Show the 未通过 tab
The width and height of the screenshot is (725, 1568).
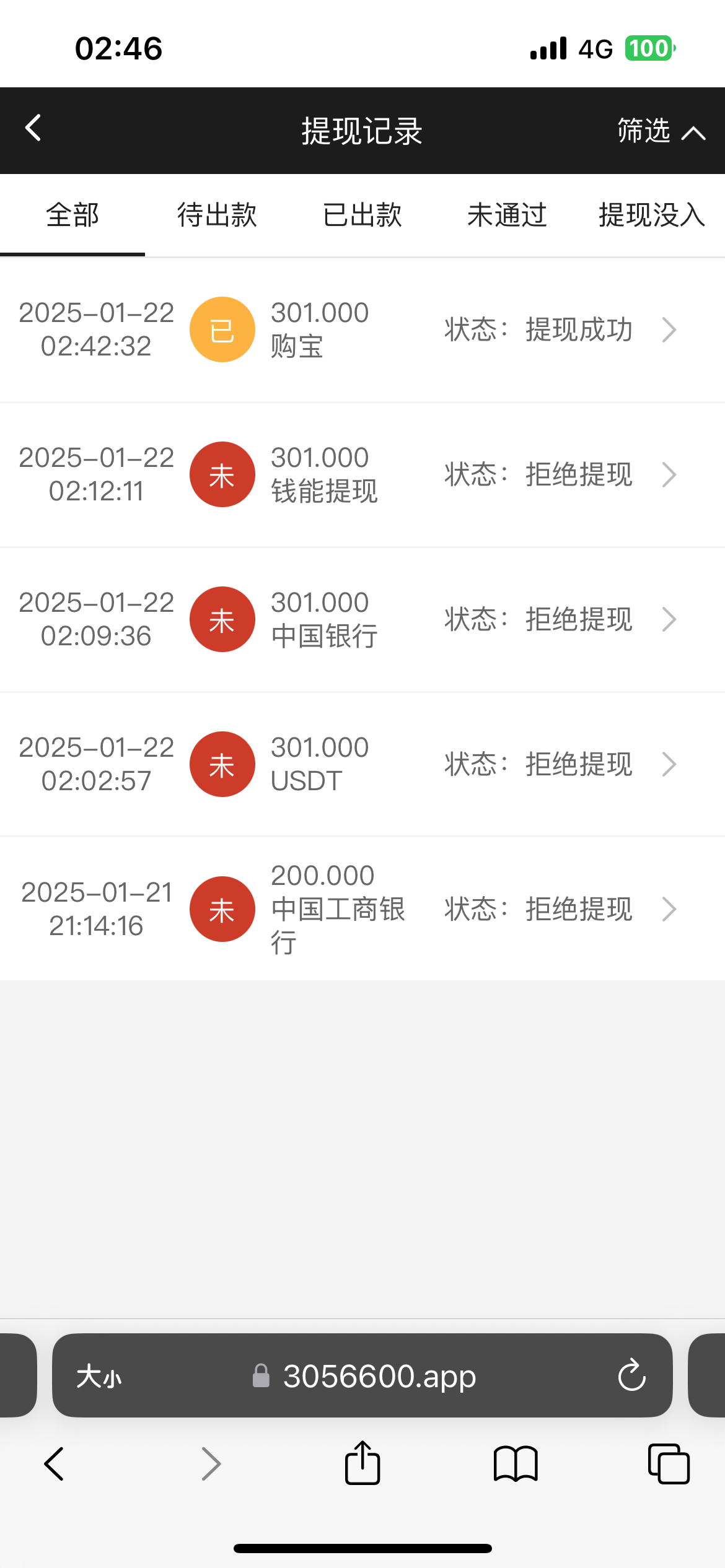click(507, 216)
